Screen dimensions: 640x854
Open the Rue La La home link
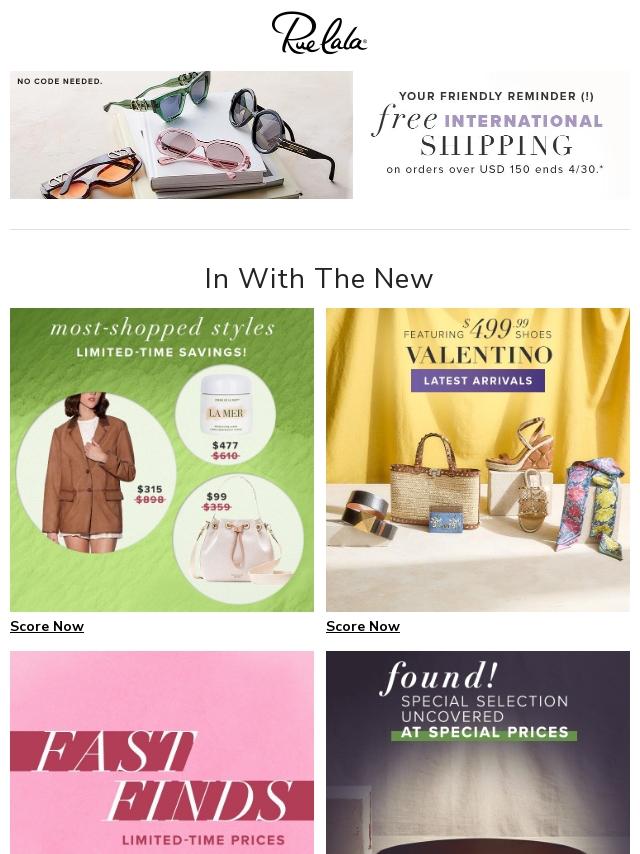pyautogui.click(x=319, y=33)
